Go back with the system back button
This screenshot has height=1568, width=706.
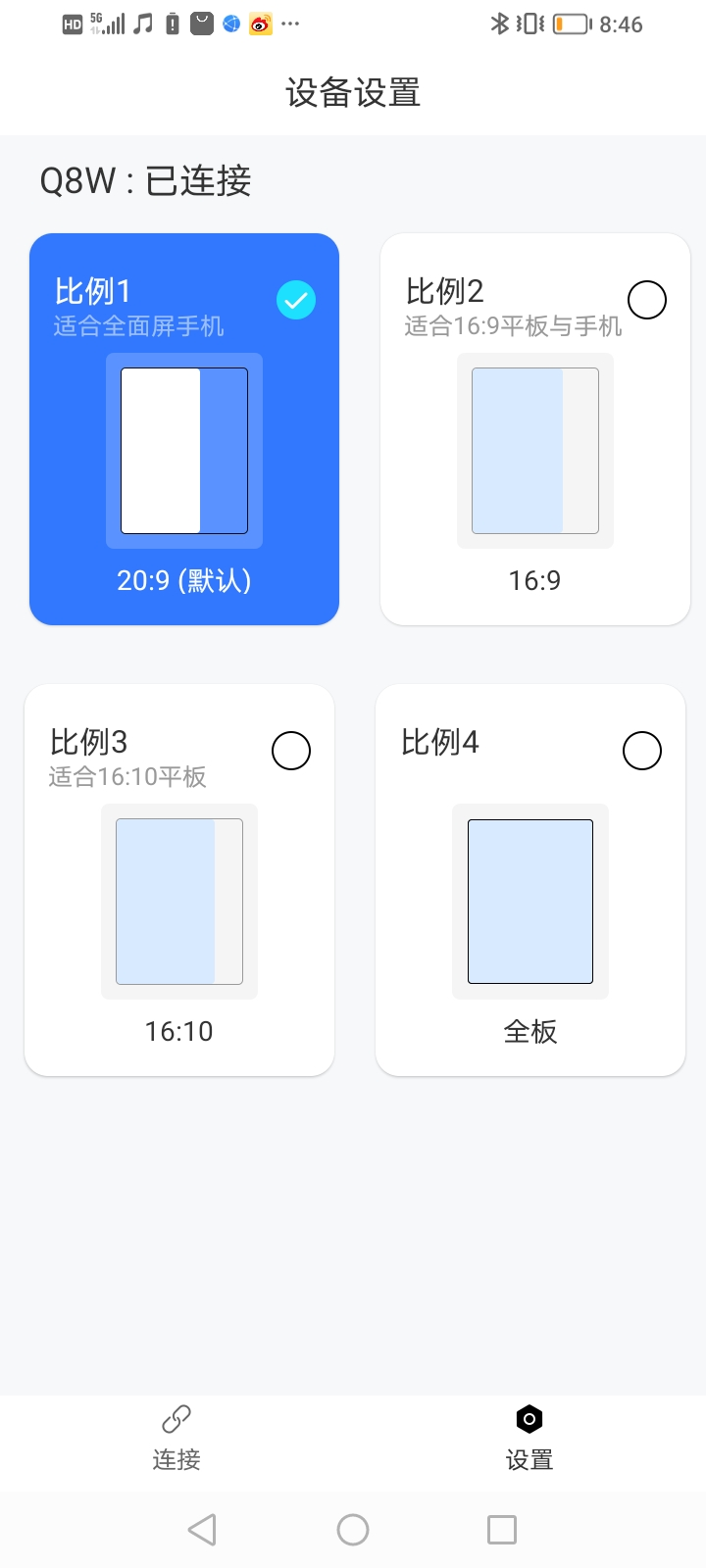point(202,1530)
